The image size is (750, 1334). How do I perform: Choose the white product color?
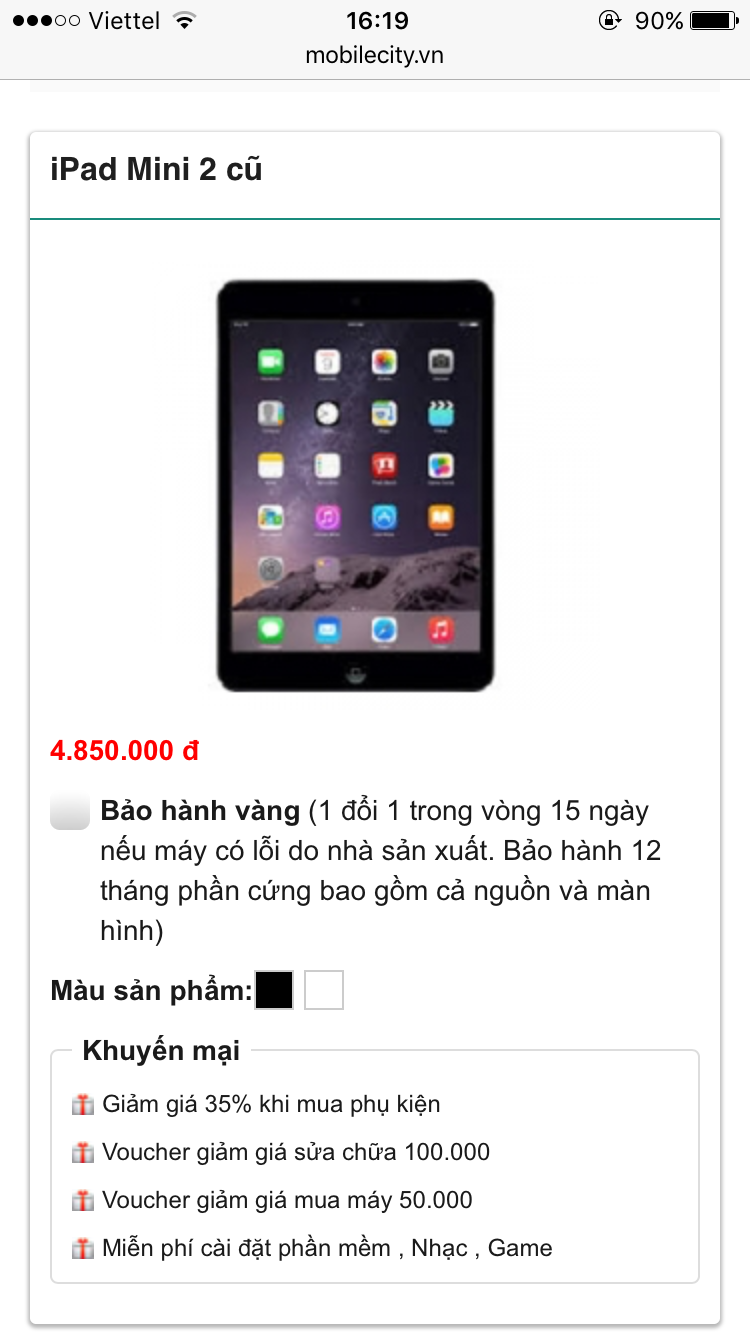click(x=324, y=990)
